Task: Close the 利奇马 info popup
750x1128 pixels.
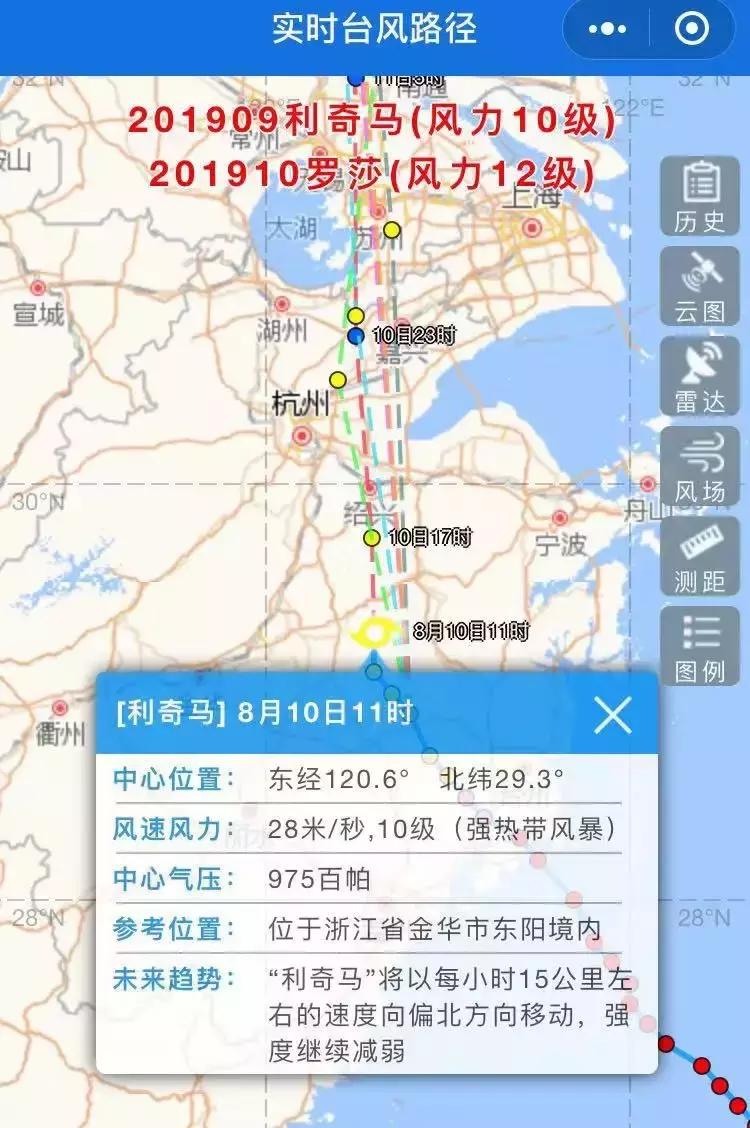Action: [615, 713]
